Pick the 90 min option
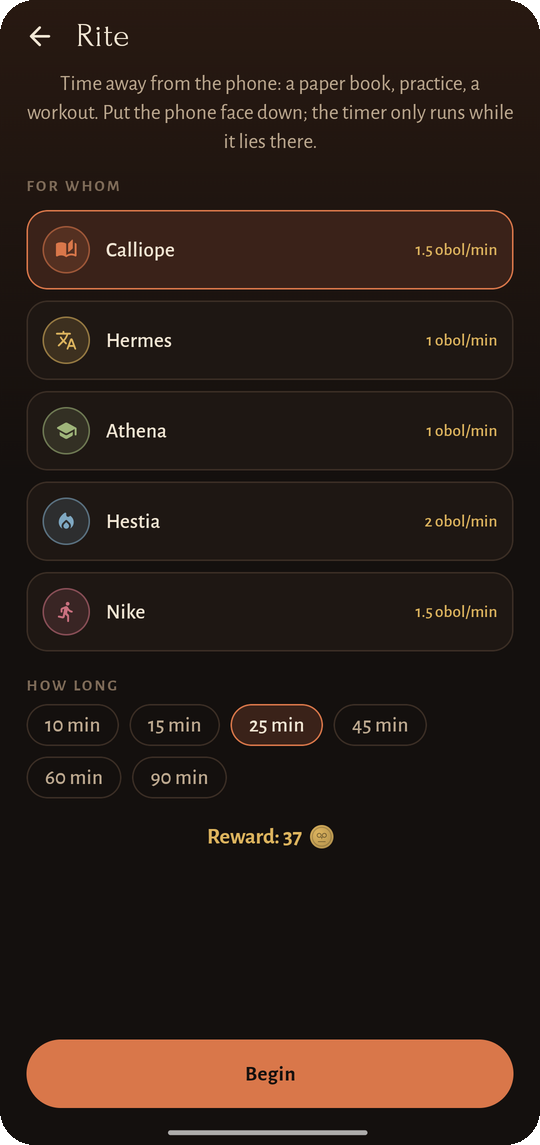 click(x=179, y=778)
